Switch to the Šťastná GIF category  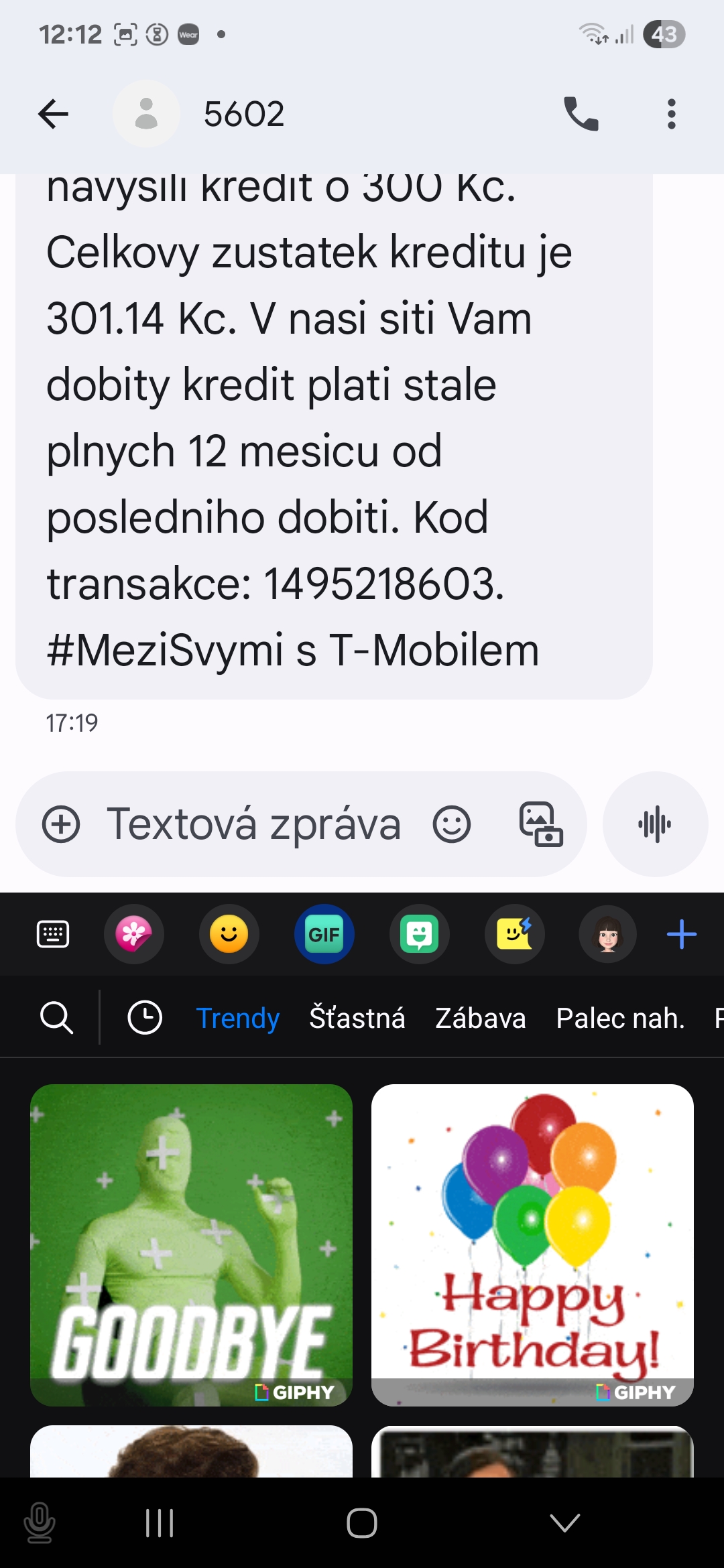[357, 1018]
